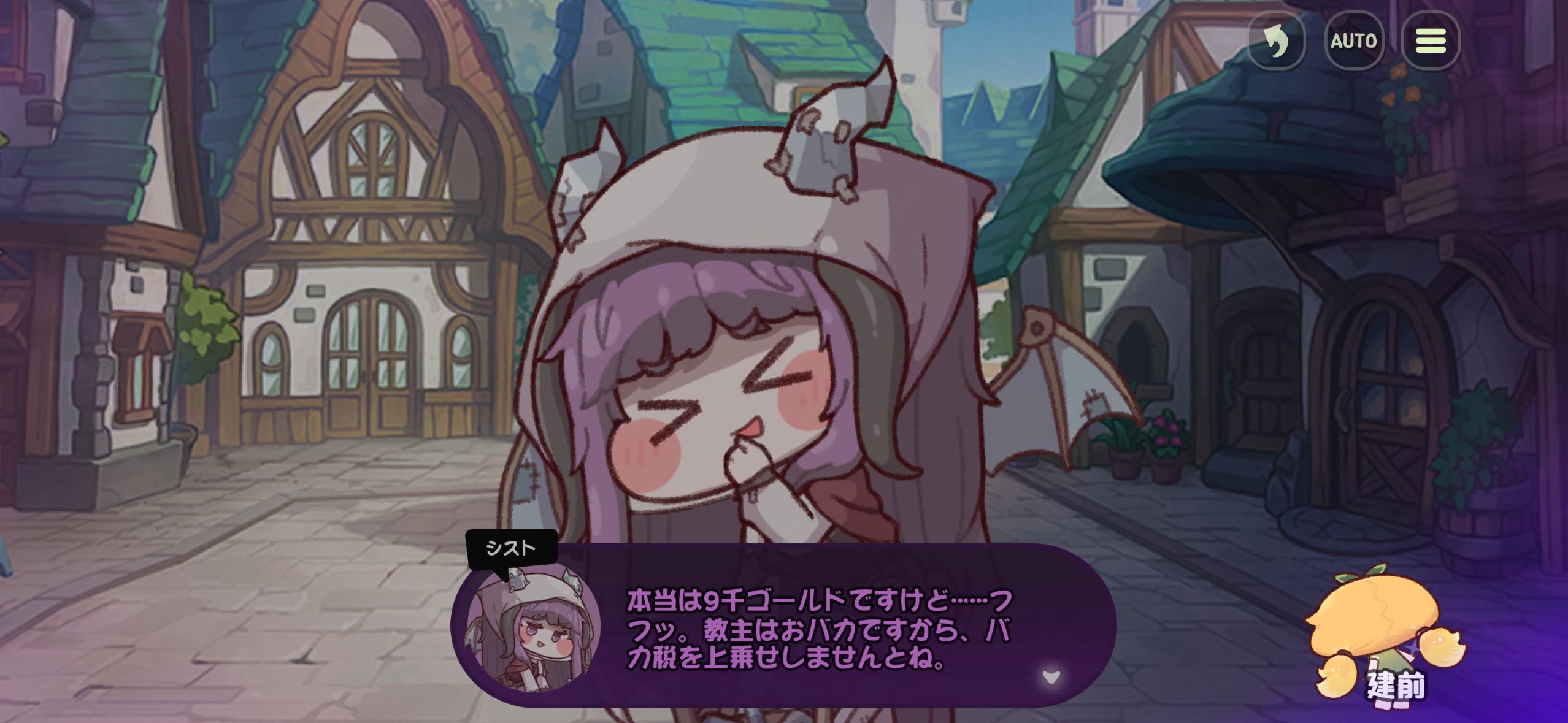Open the hamburger menu
Screen dimensions: 1568x723
(1431, 41)
